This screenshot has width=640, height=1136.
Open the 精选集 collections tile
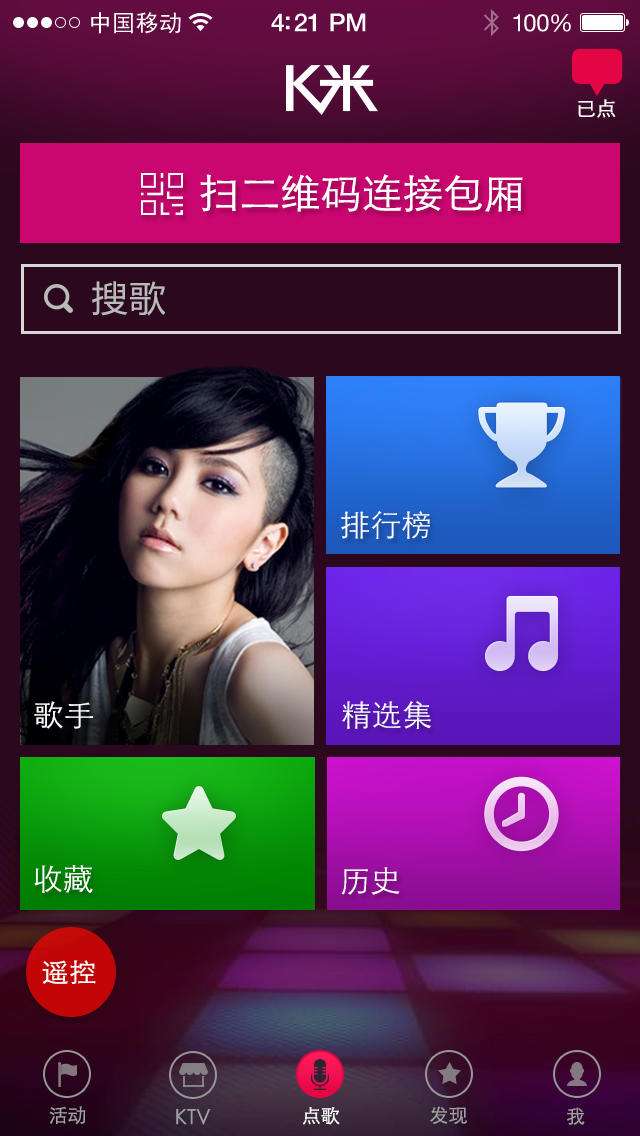[x=473, y=655]
